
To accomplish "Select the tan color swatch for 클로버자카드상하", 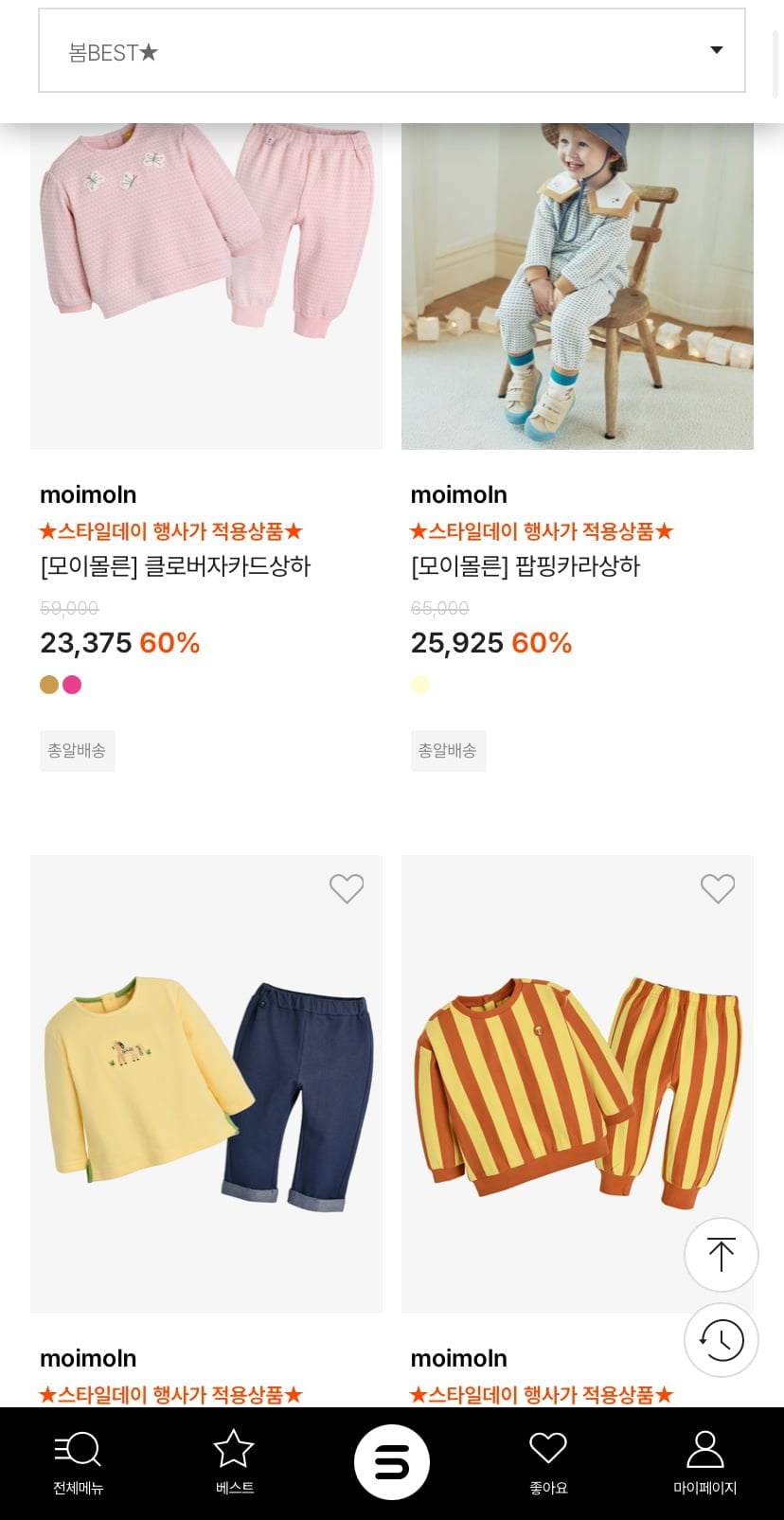I will click(x=49, y=685).
